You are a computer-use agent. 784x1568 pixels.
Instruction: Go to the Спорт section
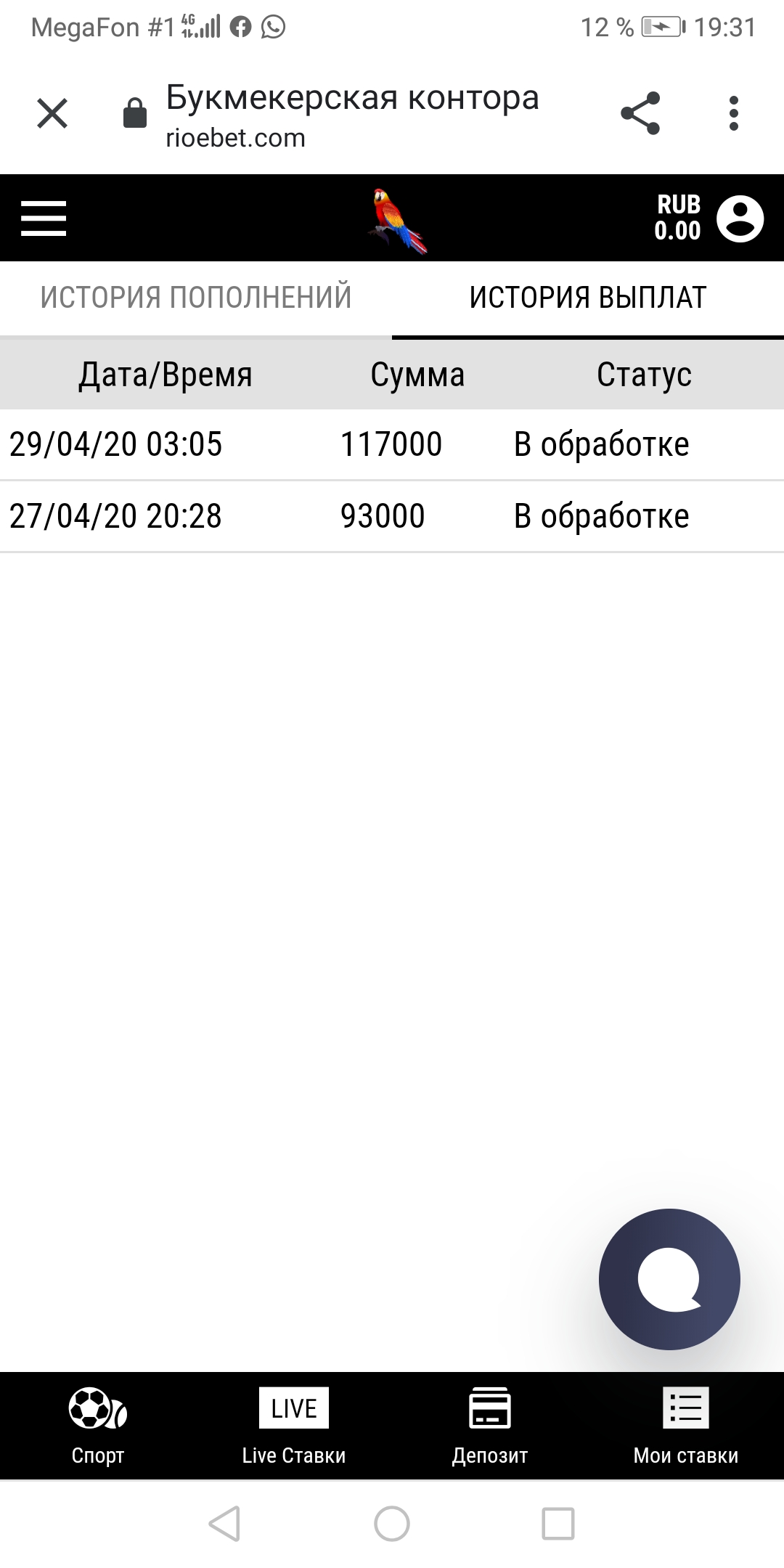click(x=98, y=1426)
